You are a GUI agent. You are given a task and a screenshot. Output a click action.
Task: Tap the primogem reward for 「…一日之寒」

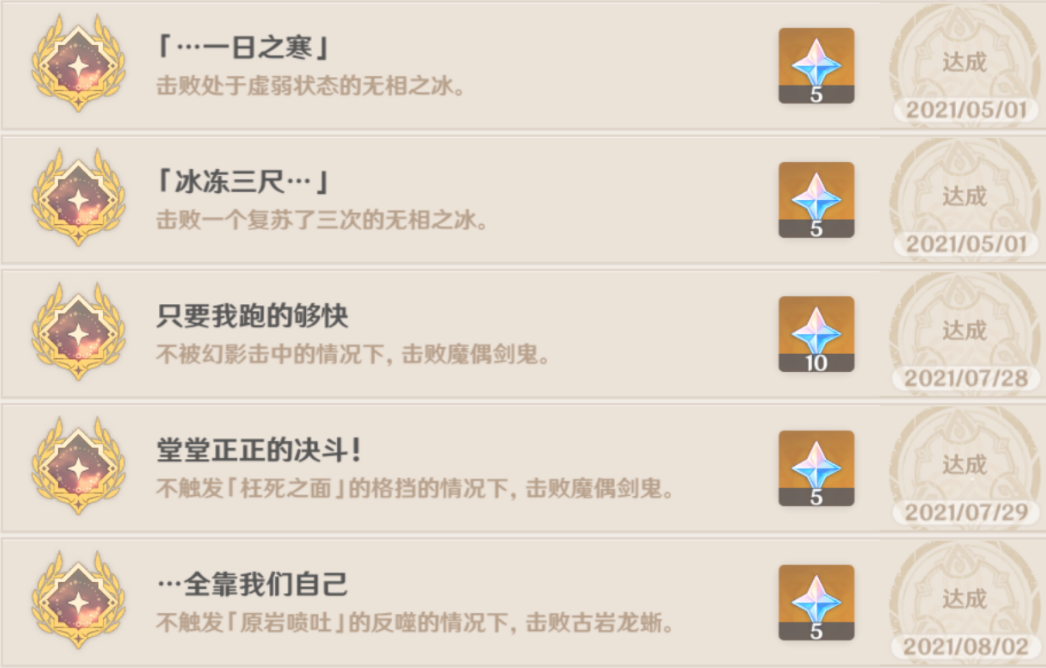(x=816, y=65)
